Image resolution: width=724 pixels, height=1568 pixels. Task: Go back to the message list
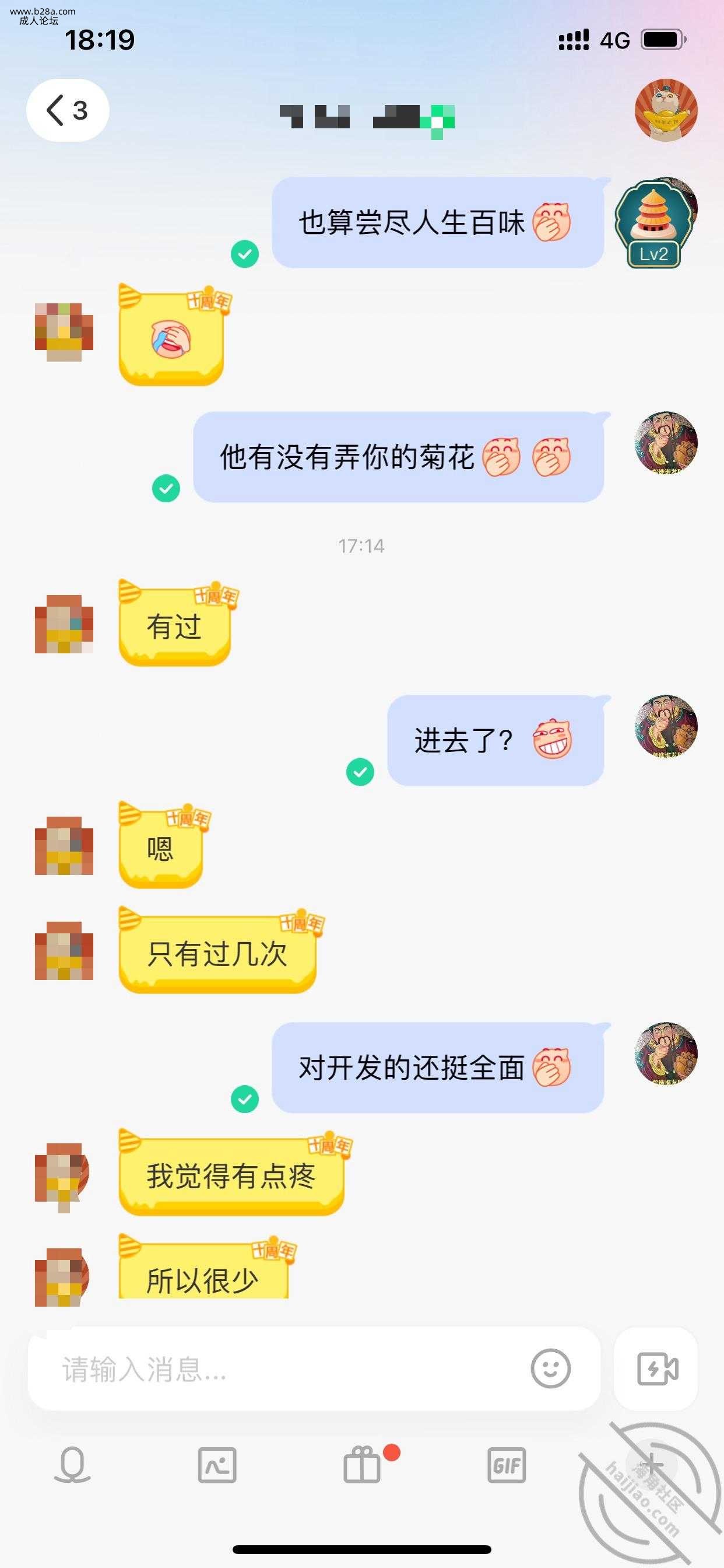pyautogui.click(x=67, y=110)
